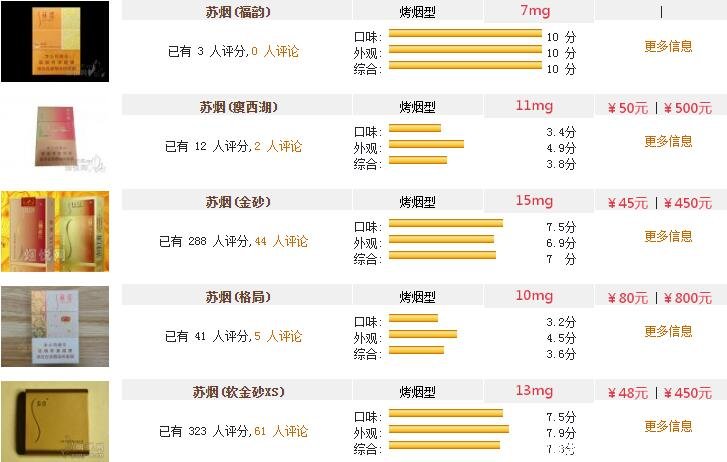The width and height of the screenshot is (727, 462).
Task: Open 更多信息 for 苏烟(福韵)
Action: tap(668, 46)
